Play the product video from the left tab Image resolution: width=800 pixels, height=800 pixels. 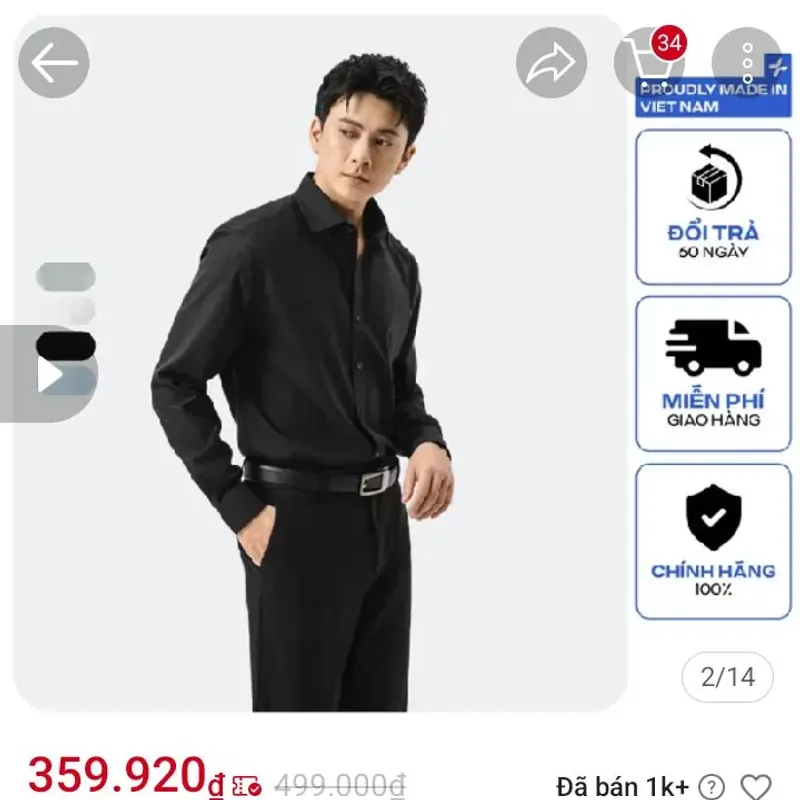(x=48, y=373)
